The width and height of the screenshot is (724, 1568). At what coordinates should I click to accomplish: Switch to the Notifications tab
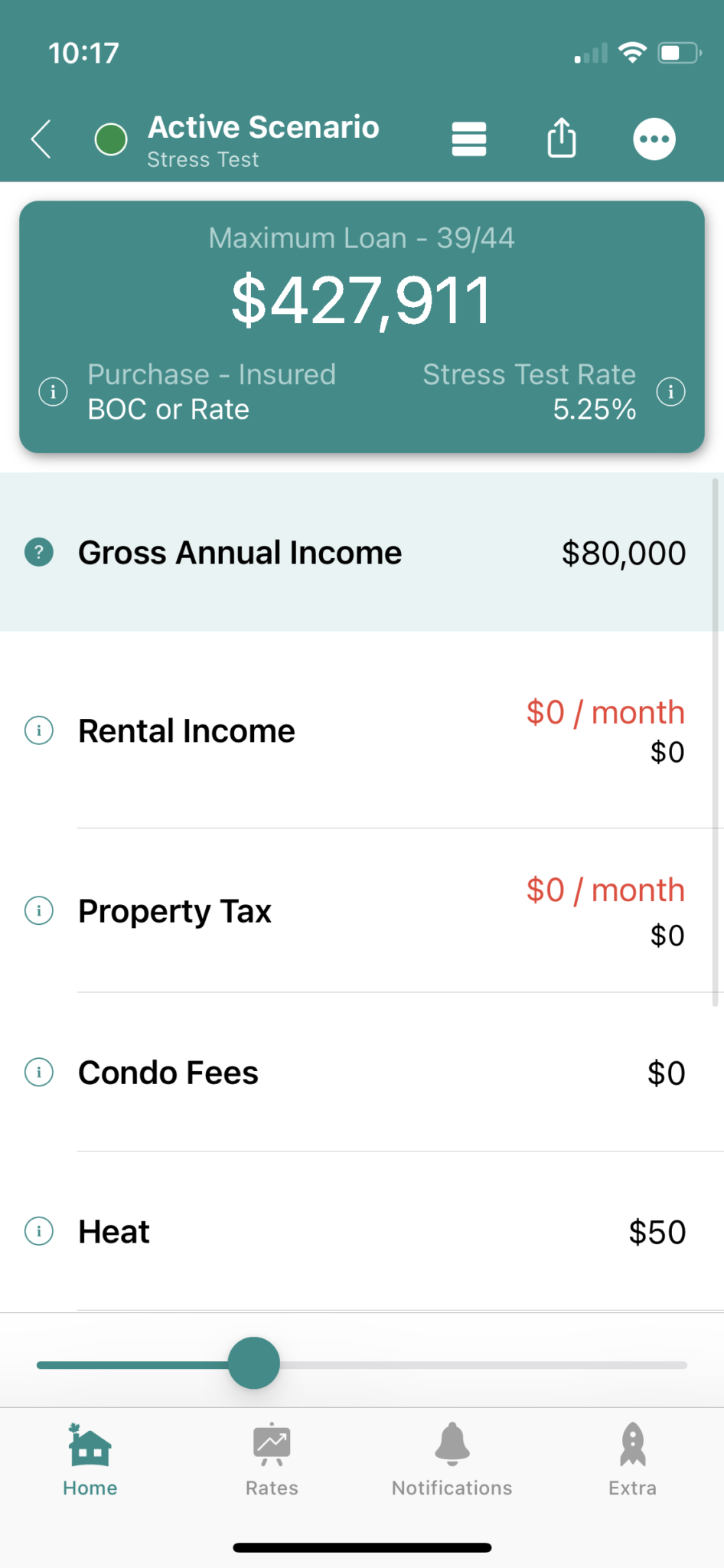452,1460
